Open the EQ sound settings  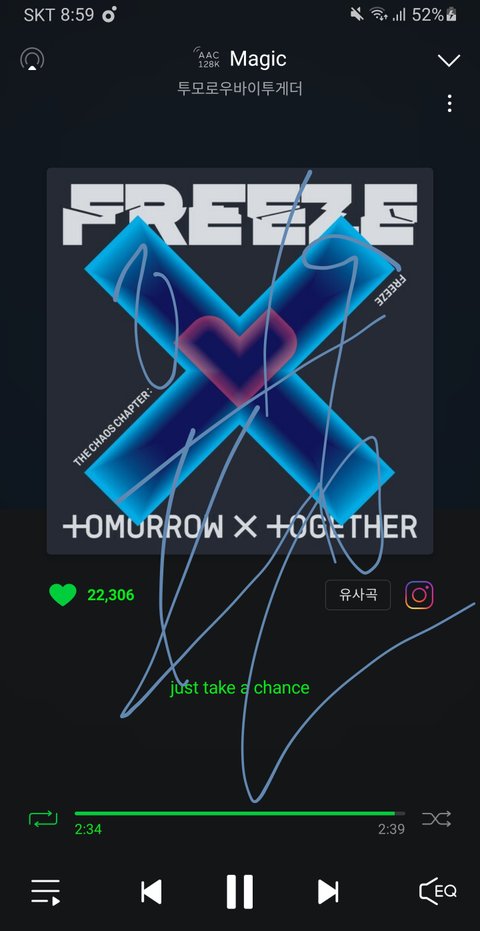click(x=438, y=891)
